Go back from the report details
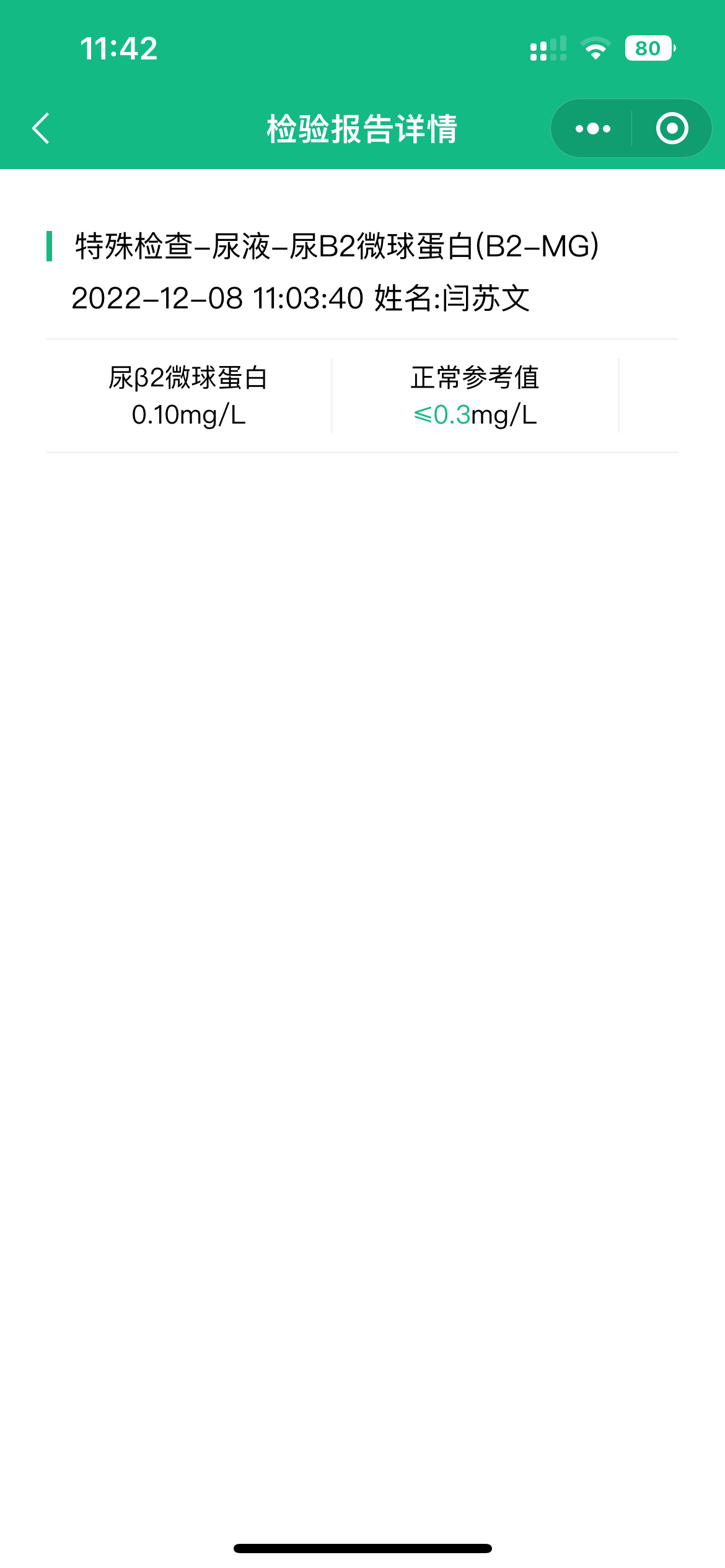This screenshot has width=725, height=1568. click(x=41, y=129)
